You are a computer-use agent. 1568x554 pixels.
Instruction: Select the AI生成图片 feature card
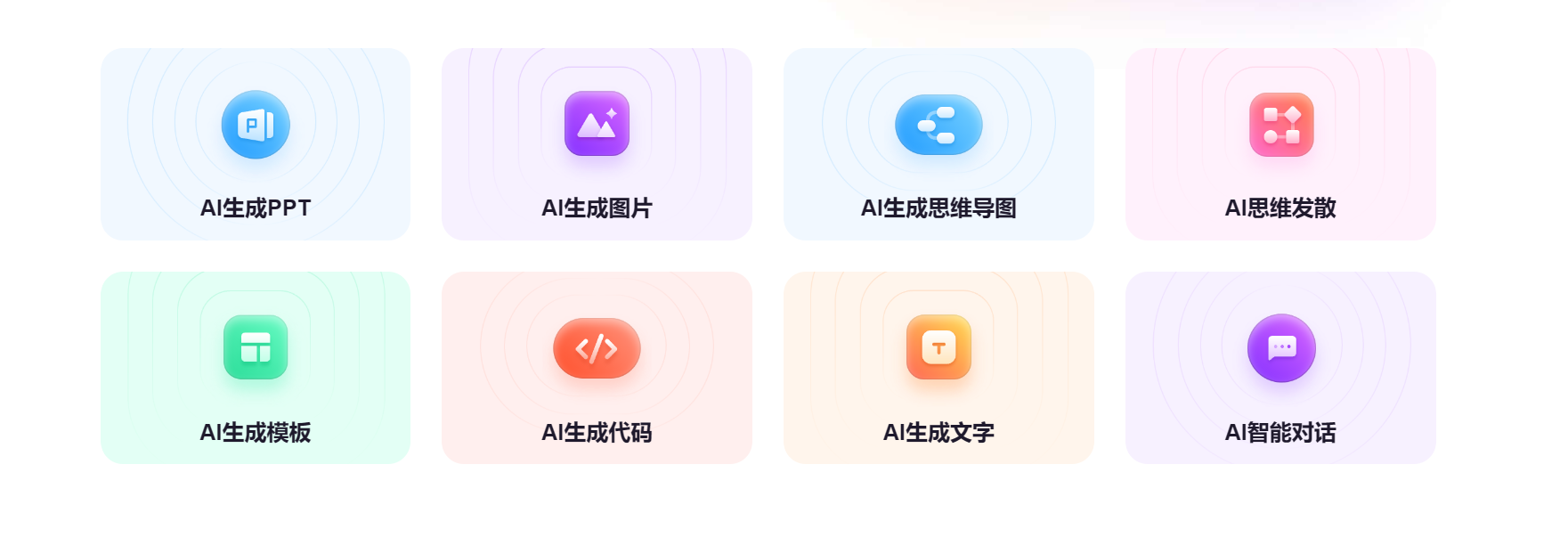[597, 144]
